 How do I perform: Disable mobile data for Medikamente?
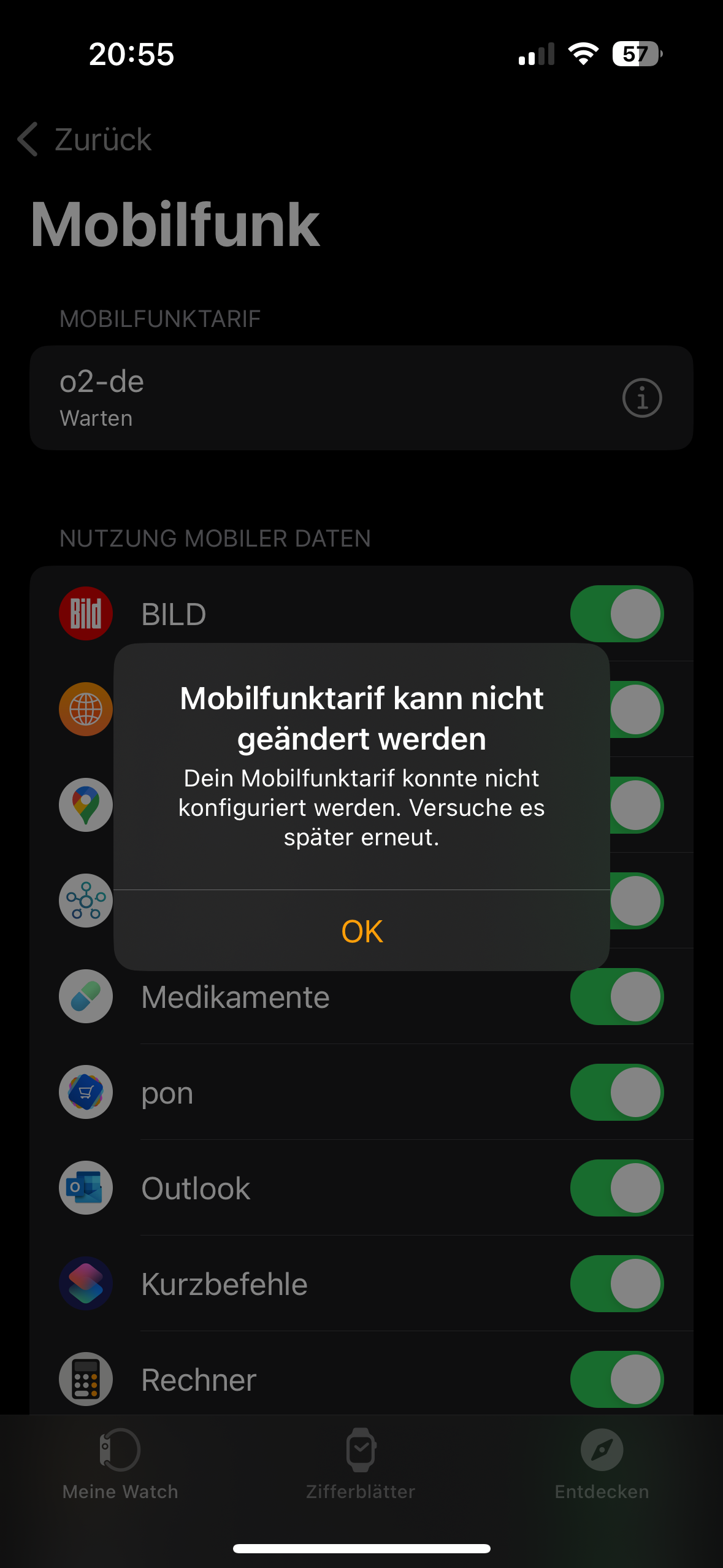point(617,997)
